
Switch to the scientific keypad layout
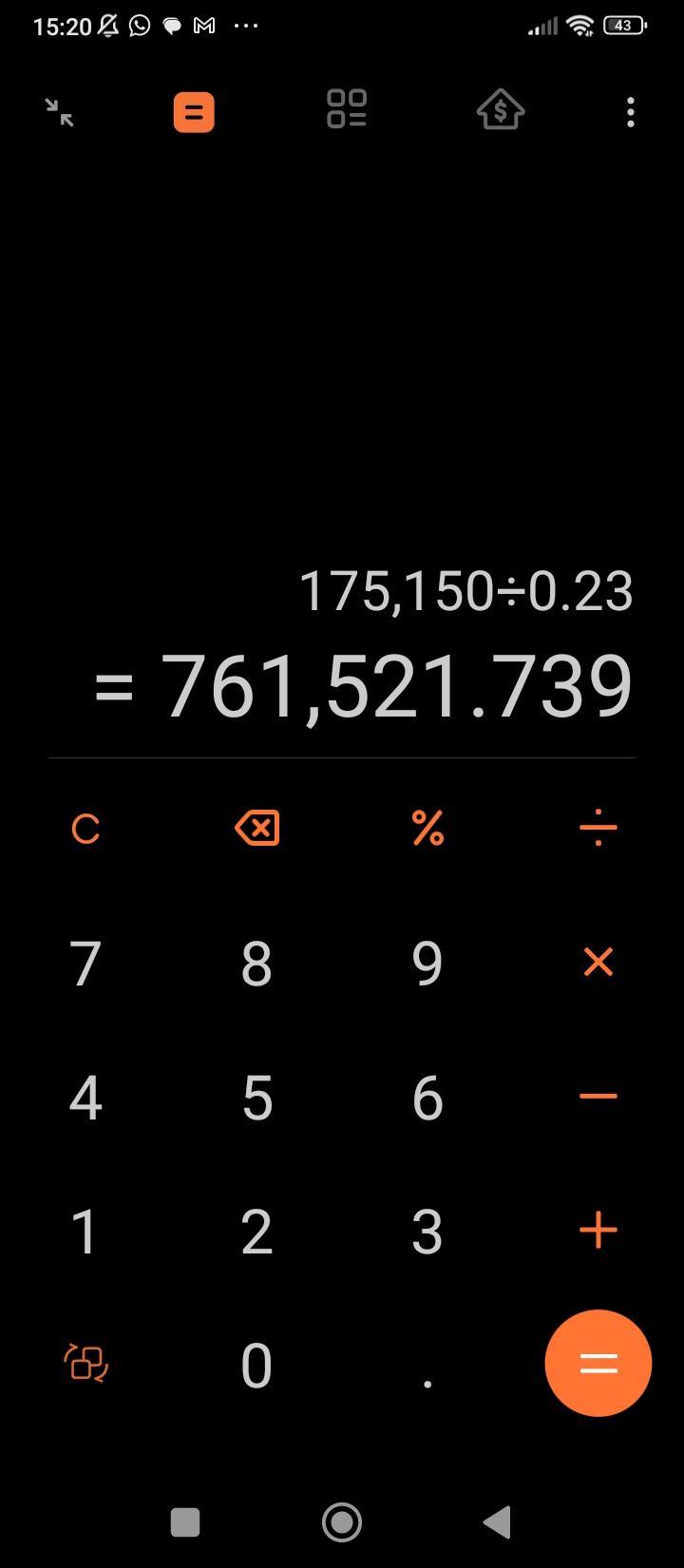point(85,1363)
